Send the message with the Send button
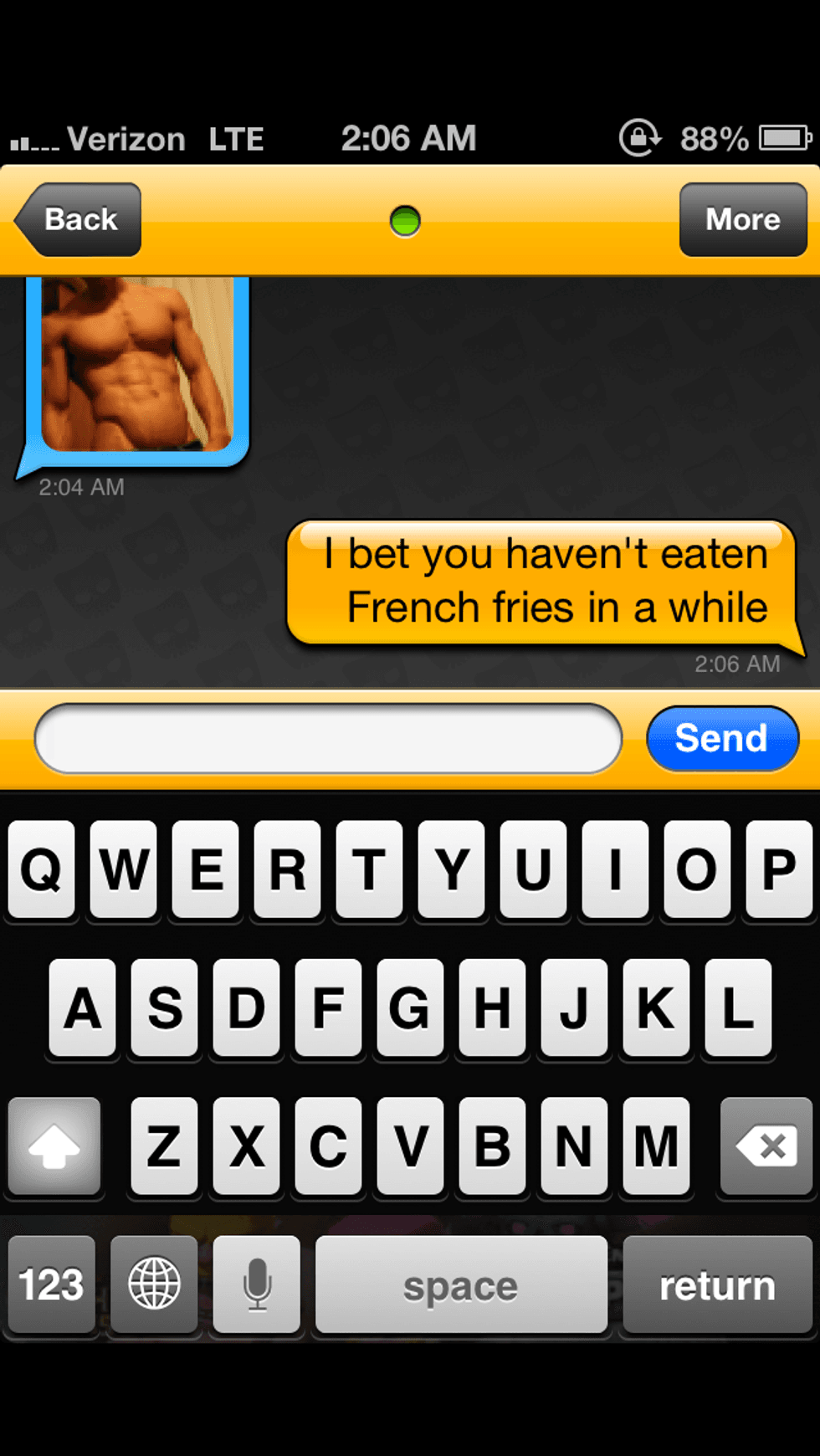Screen dimensions: 820x1456 [x=722, y=739]
